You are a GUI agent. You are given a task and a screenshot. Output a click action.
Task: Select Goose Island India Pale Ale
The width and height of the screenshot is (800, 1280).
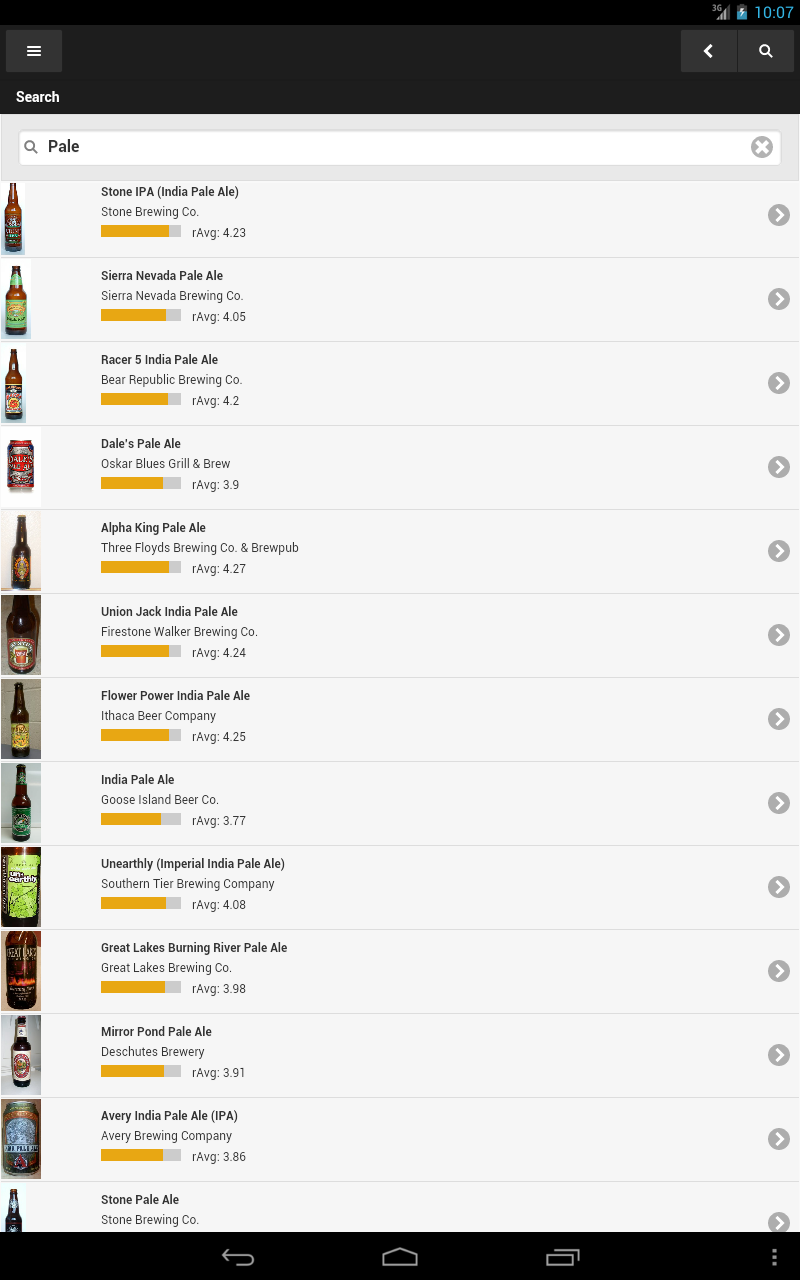[x=400, y=803]
